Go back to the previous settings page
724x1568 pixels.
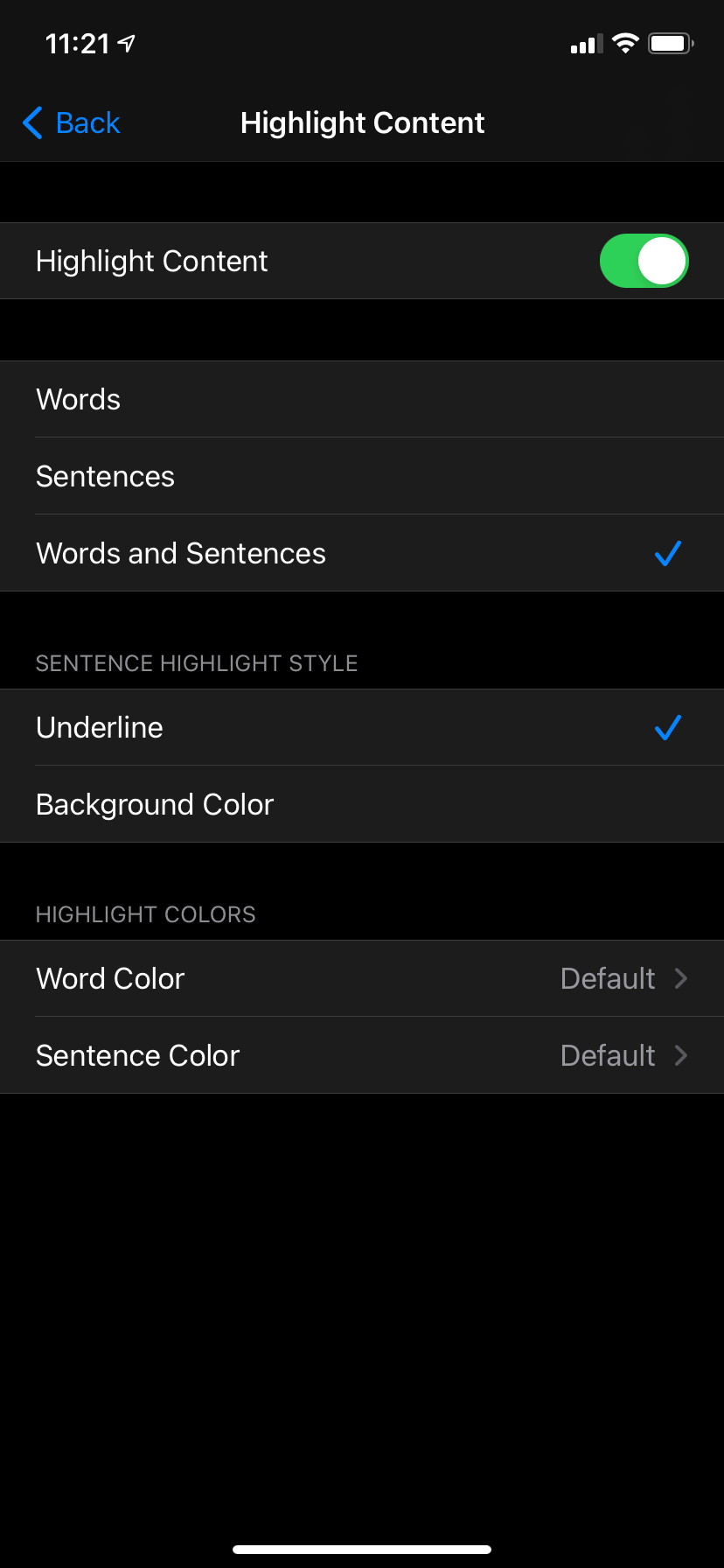(72, 123)
